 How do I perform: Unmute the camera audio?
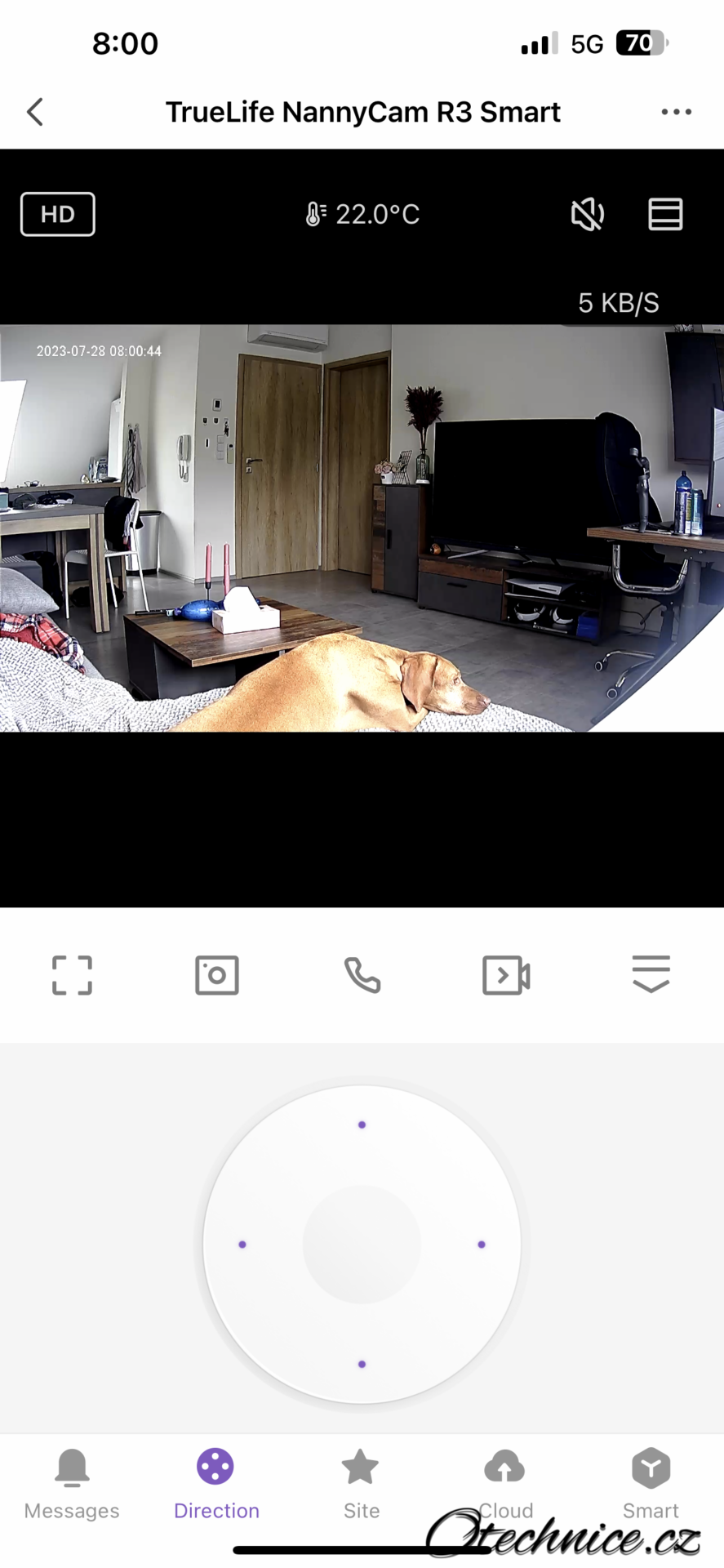(x=587, y=215)
